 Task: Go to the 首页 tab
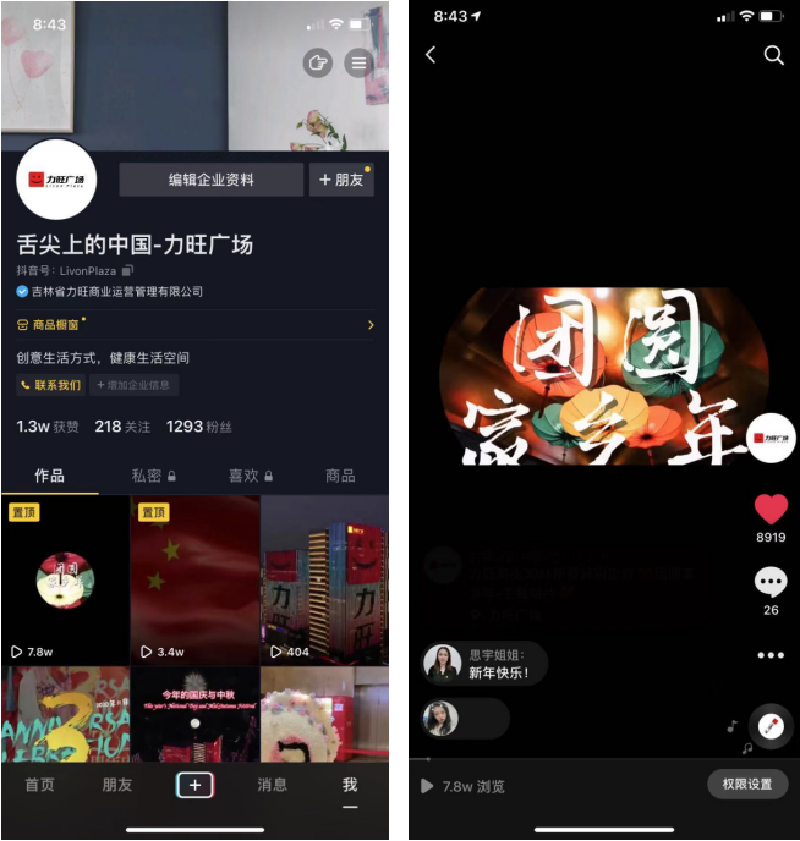[x=40, y=785]
